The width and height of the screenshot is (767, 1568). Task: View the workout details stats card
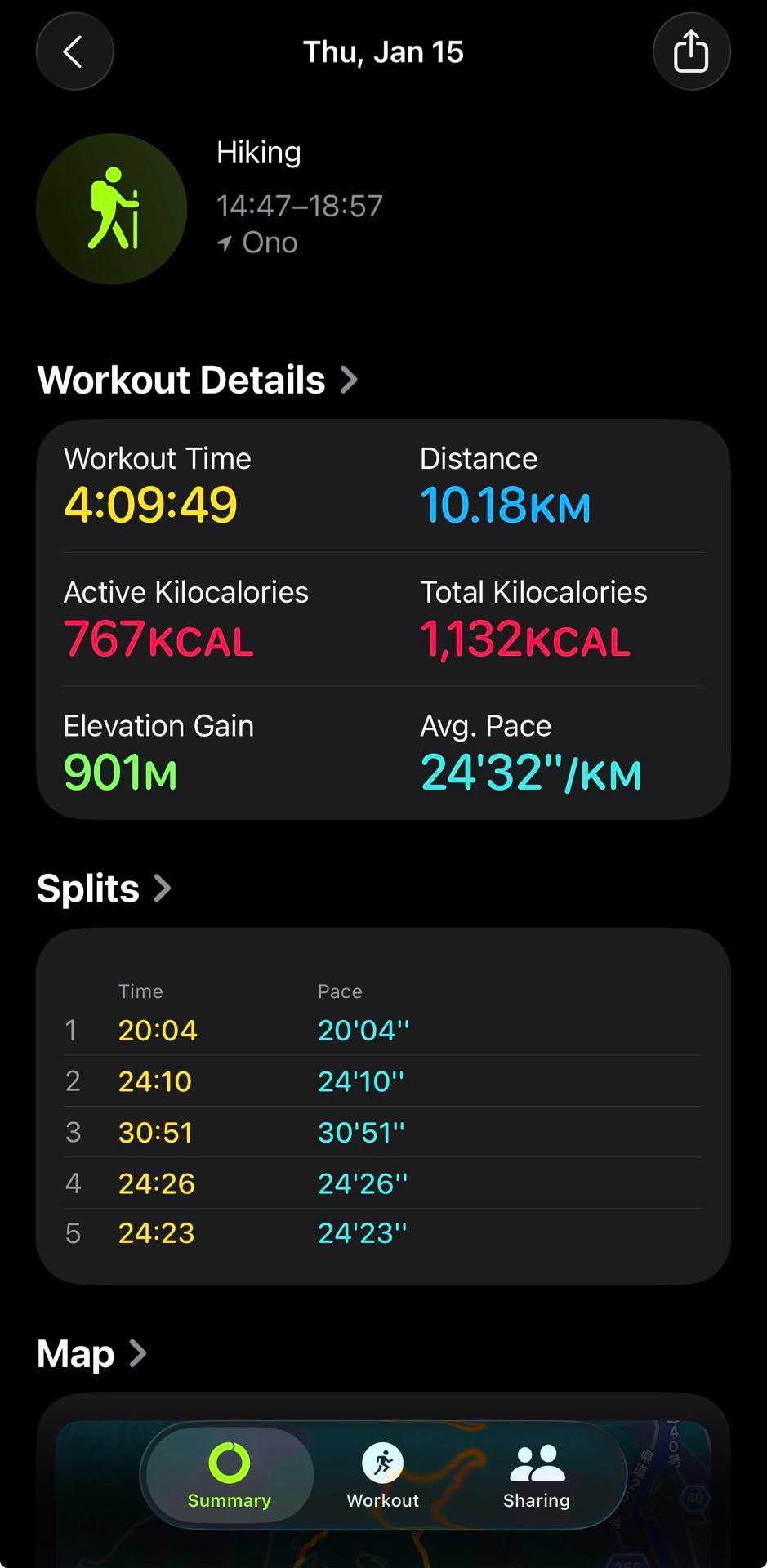click(383, 619)
